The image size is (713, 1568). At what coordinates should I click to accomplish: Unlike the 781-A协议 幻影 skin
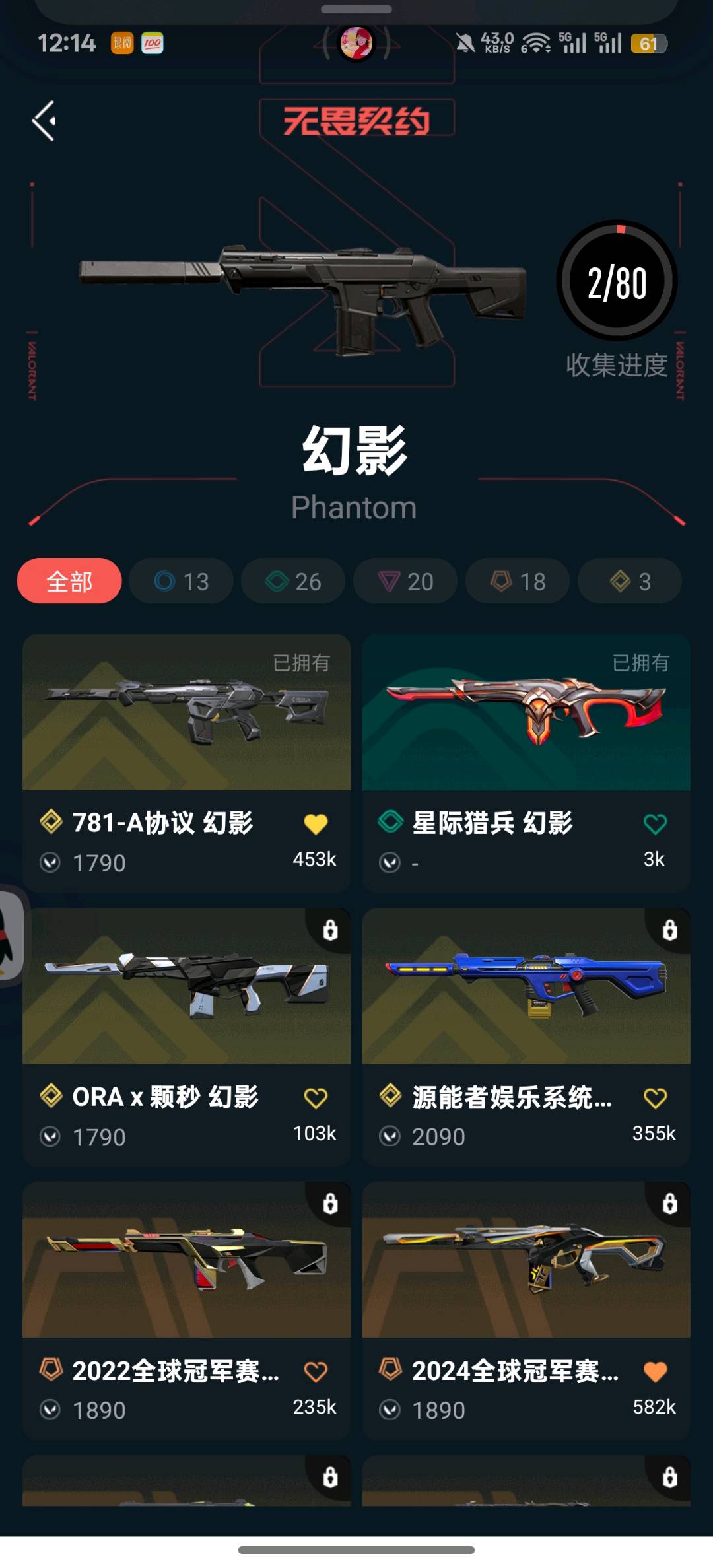(316, 824)
